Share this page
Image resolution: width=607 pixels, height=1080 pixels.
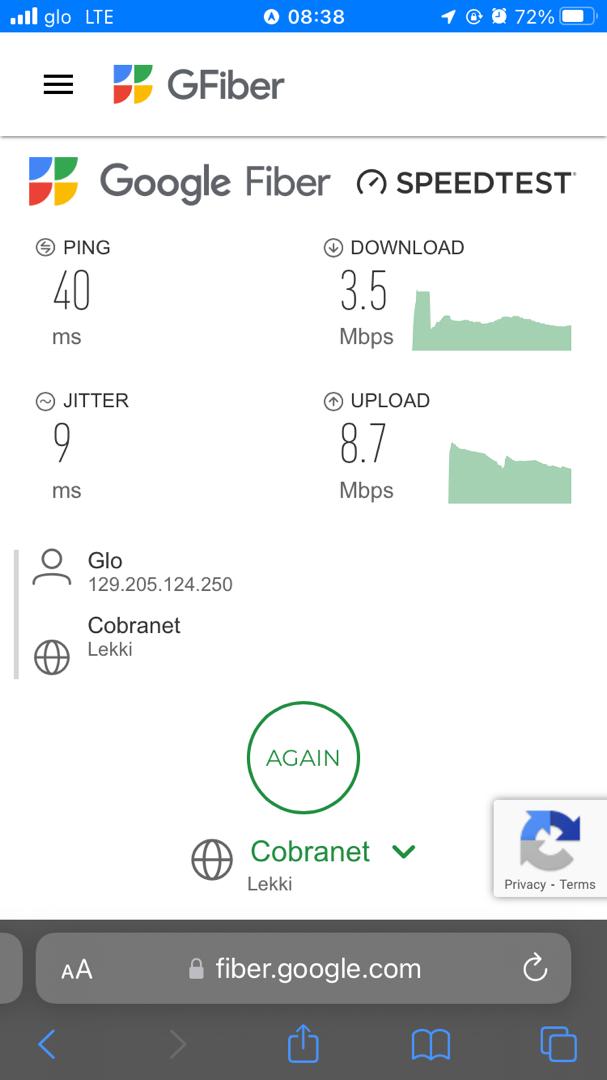pos(303,1044)
